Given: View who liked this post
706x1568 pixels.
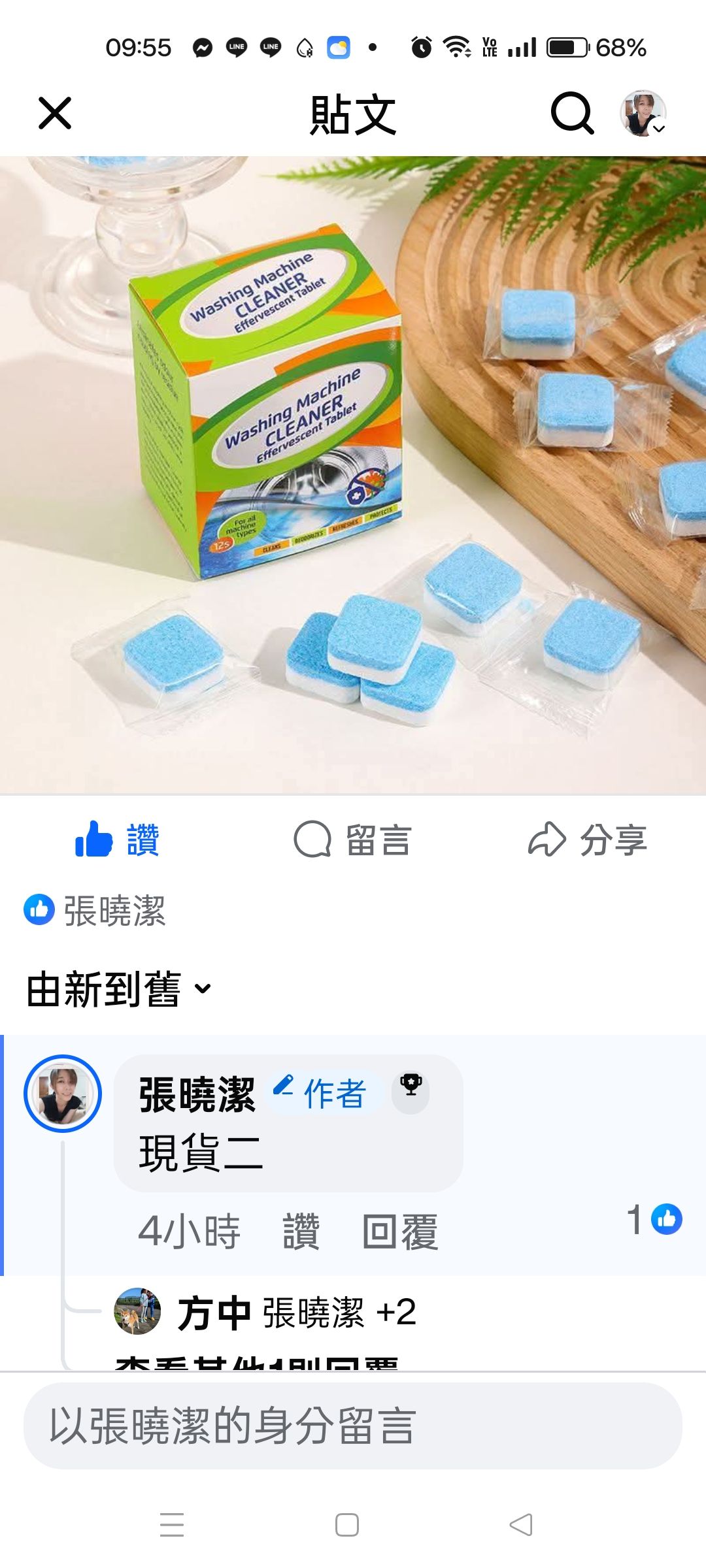Looking at the screenshot, I should click(x=95, y=910).
